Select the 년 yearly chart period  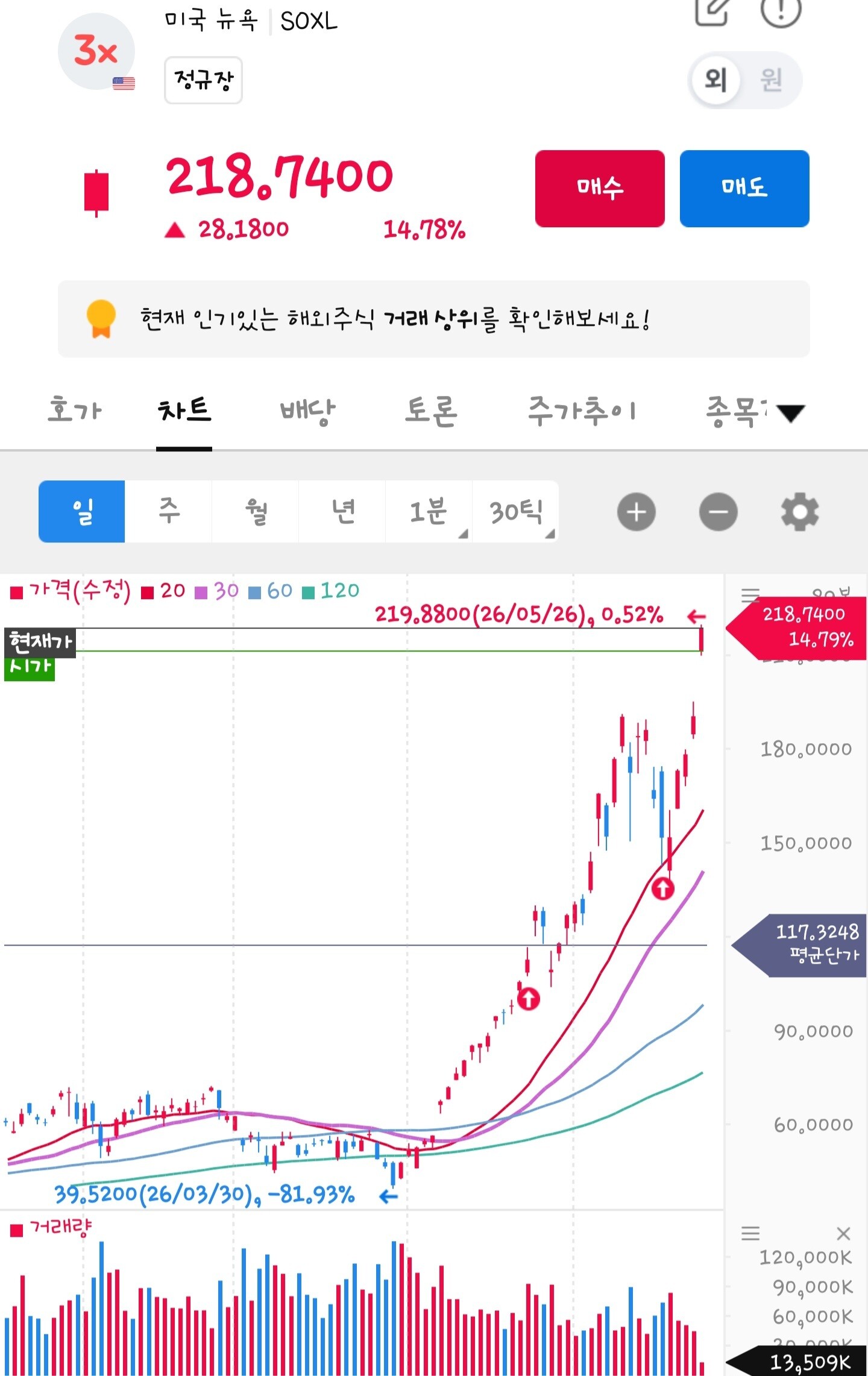(342, 512)
